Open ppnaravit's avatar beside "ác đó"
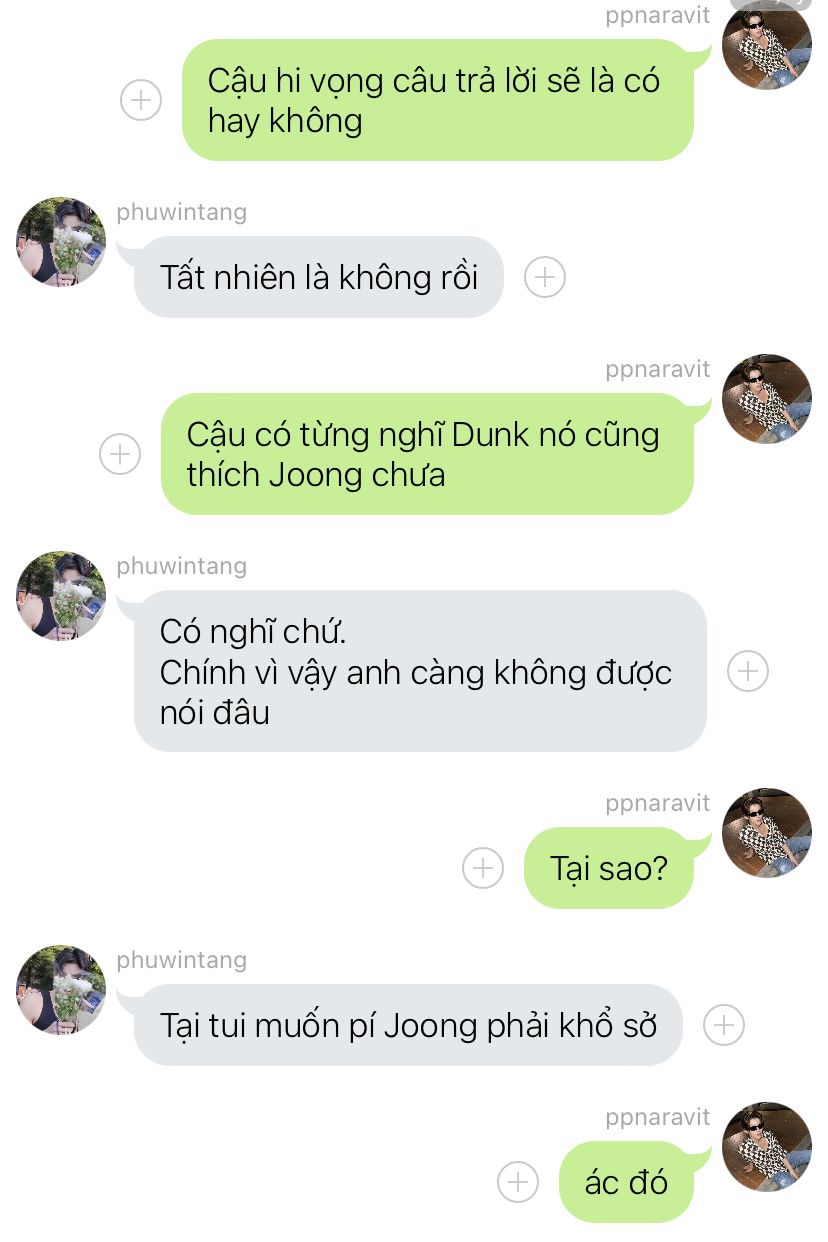This screenshot has height=1242, width=828. [767, 1147]
